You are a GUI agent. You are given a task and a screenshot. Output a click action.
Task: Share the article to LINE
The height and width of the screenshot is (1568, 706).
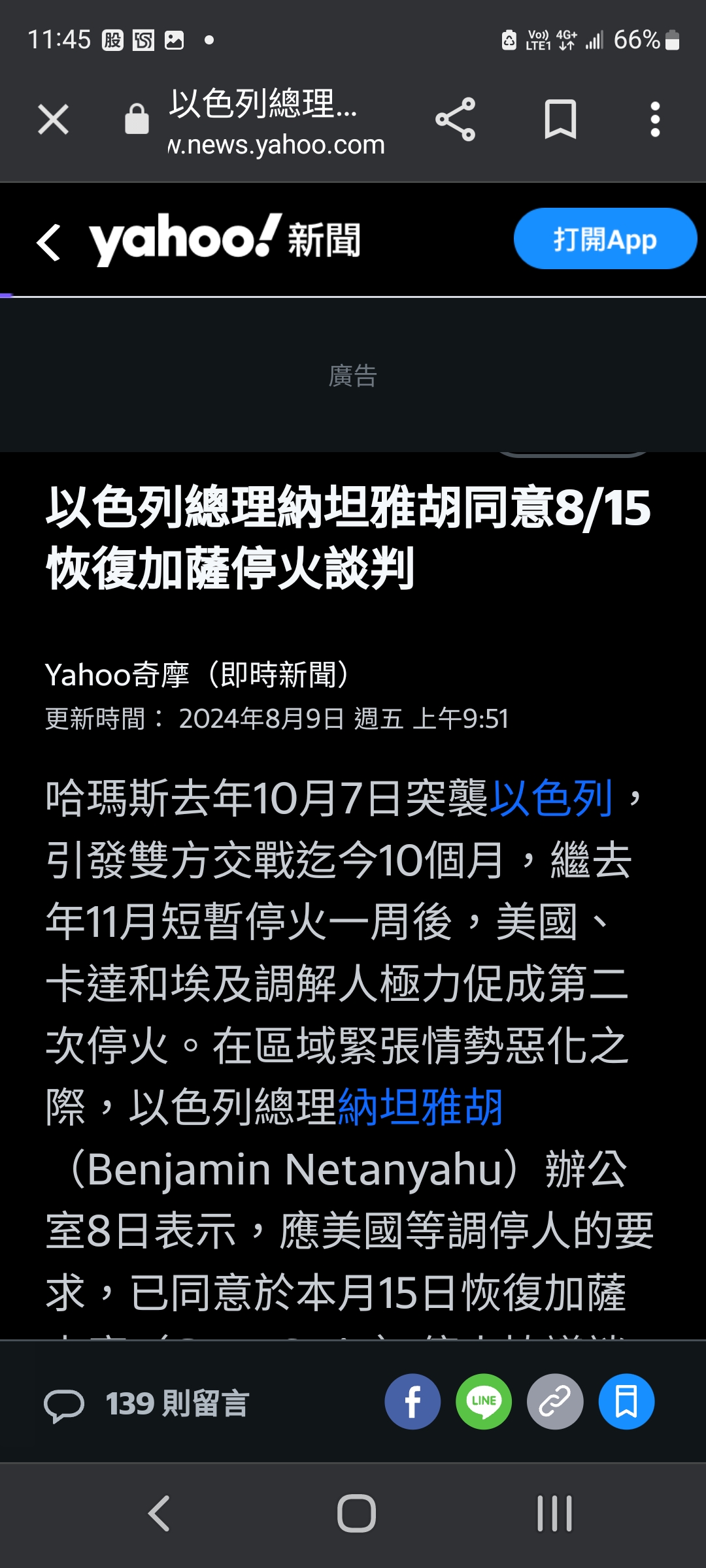click(483, 1401)
